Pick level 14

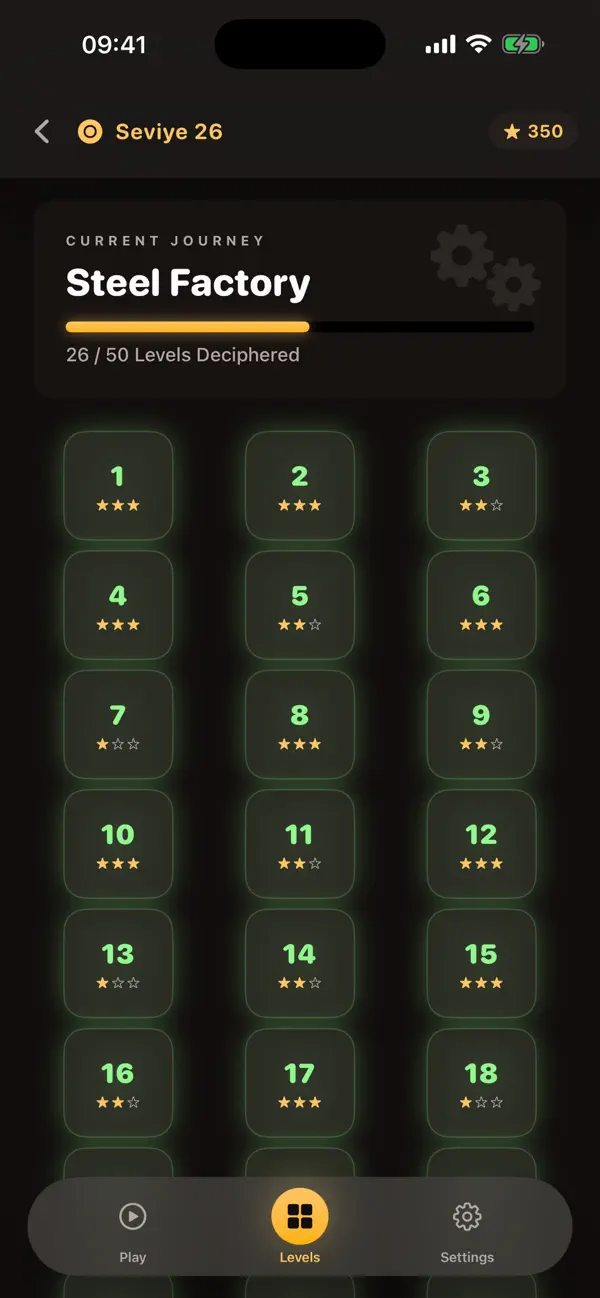click(x=300, y=964)
